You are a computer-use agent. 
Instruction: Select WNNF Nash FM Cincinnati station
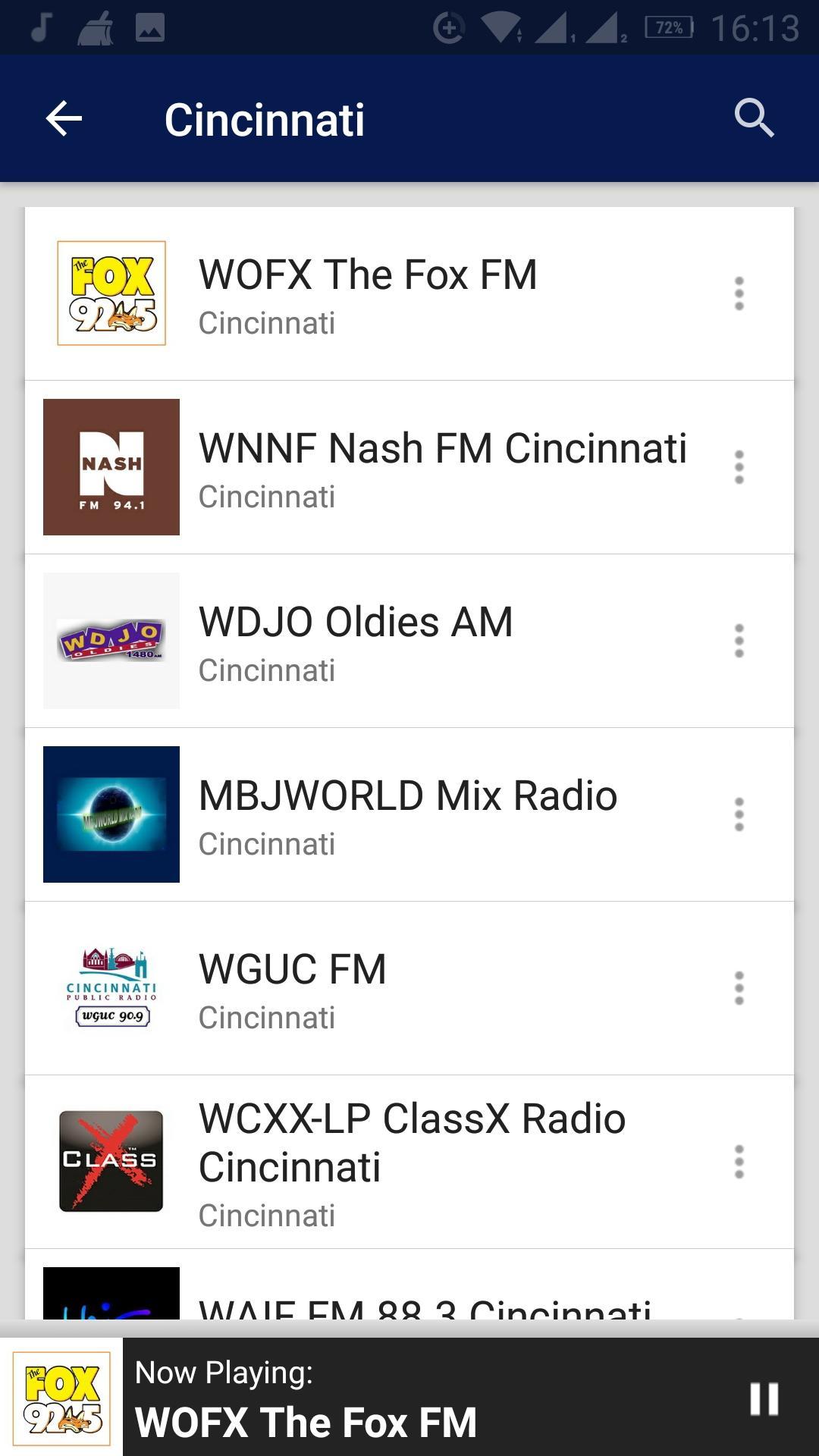pyautogui.click(x=442, y=467)
